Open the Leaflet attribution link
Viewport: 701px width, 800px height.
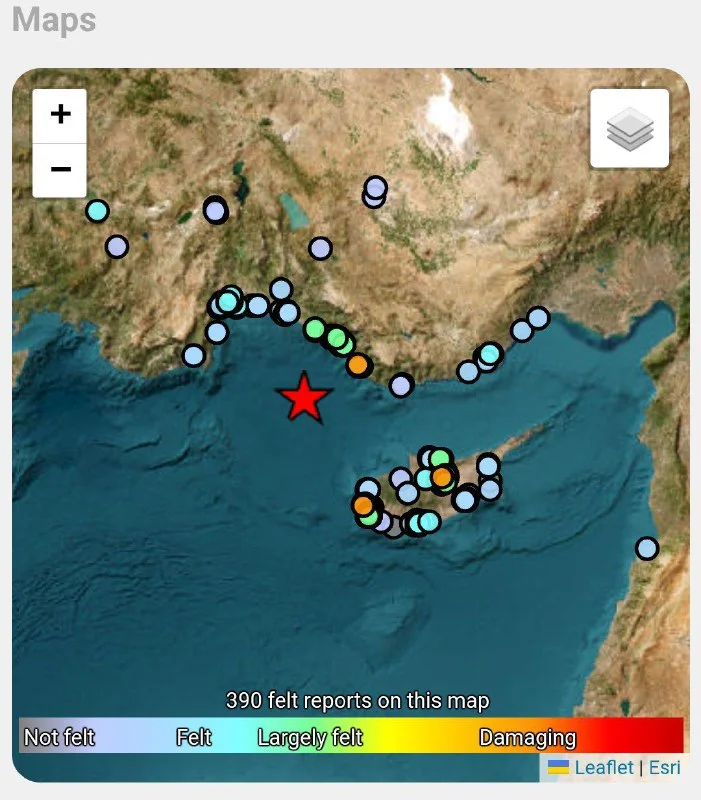pos(603,767)
